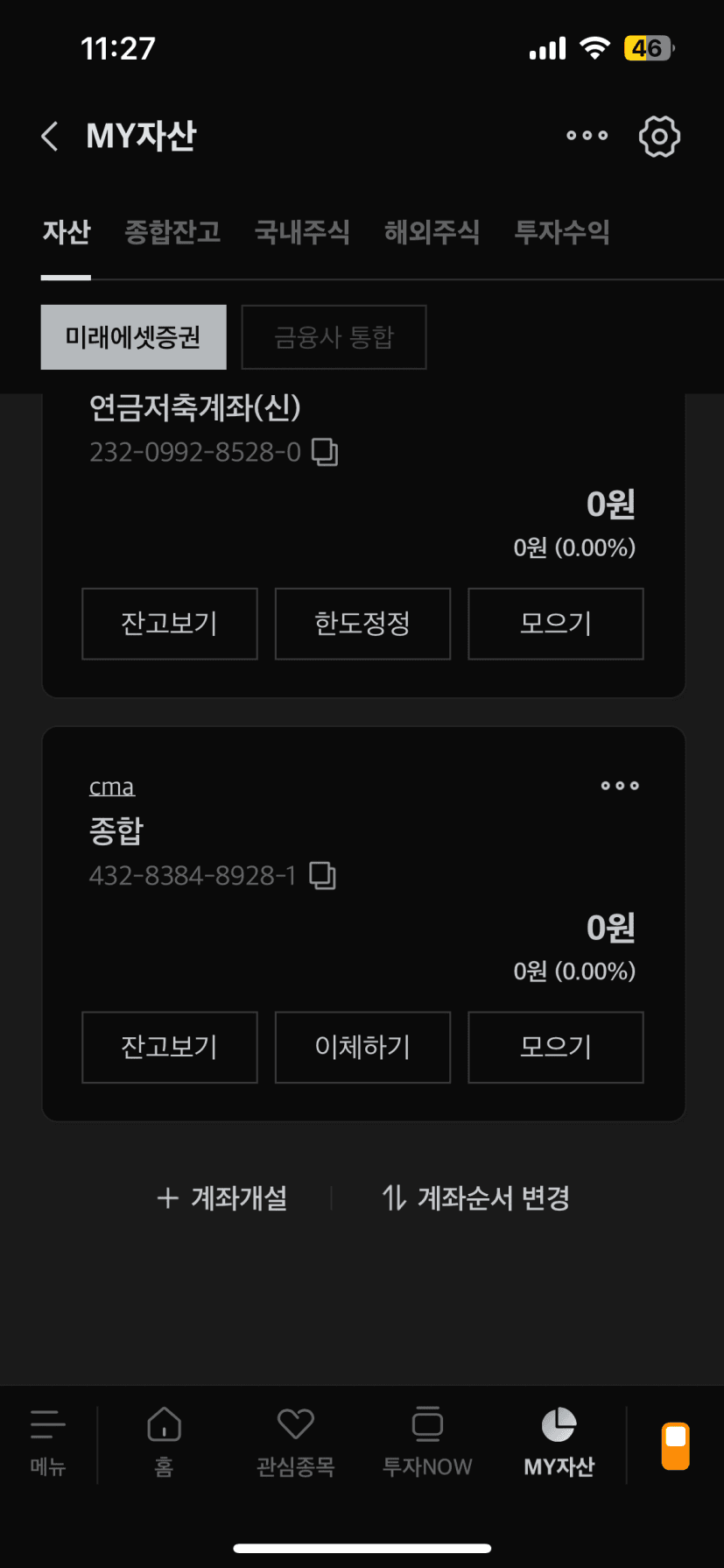This screenshot has height=1568, width=724.
Task: Switch to the 국내주식 tab
Action: click(302, 232)
